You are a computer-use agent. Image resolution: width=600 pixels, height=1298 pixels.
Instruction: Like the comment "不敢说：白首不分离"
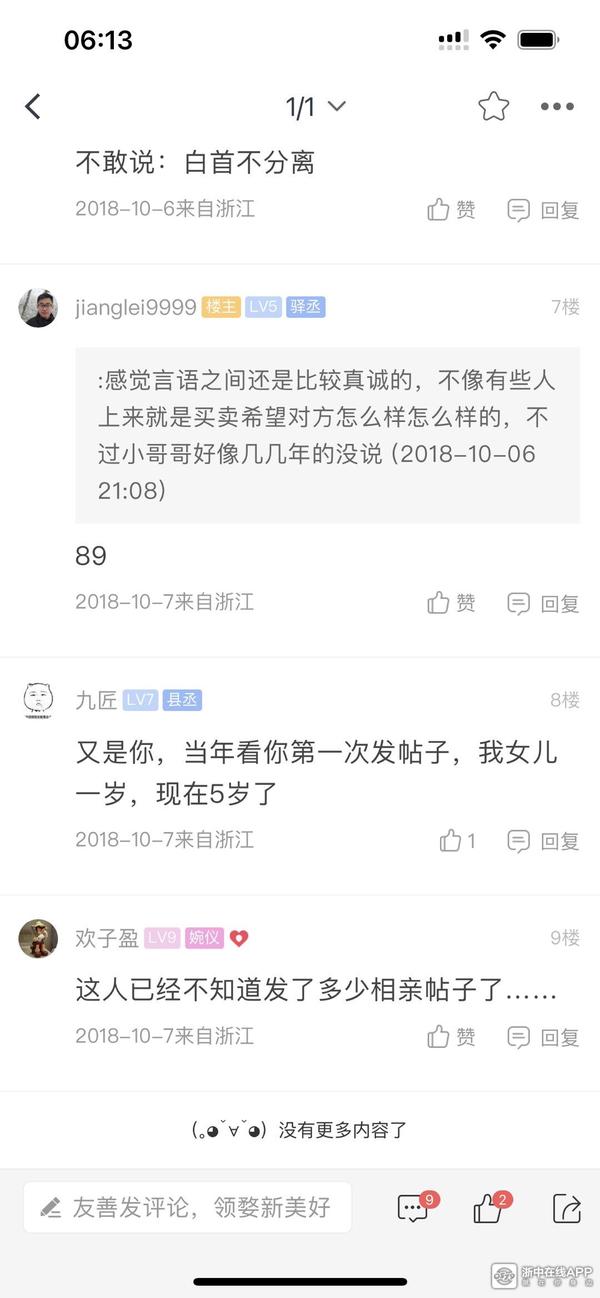coord(451,210)
